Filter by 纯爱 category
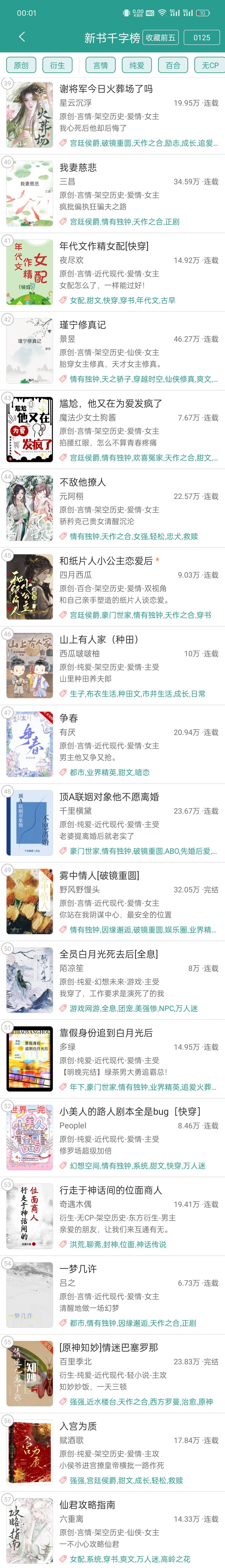 [137, 65]
